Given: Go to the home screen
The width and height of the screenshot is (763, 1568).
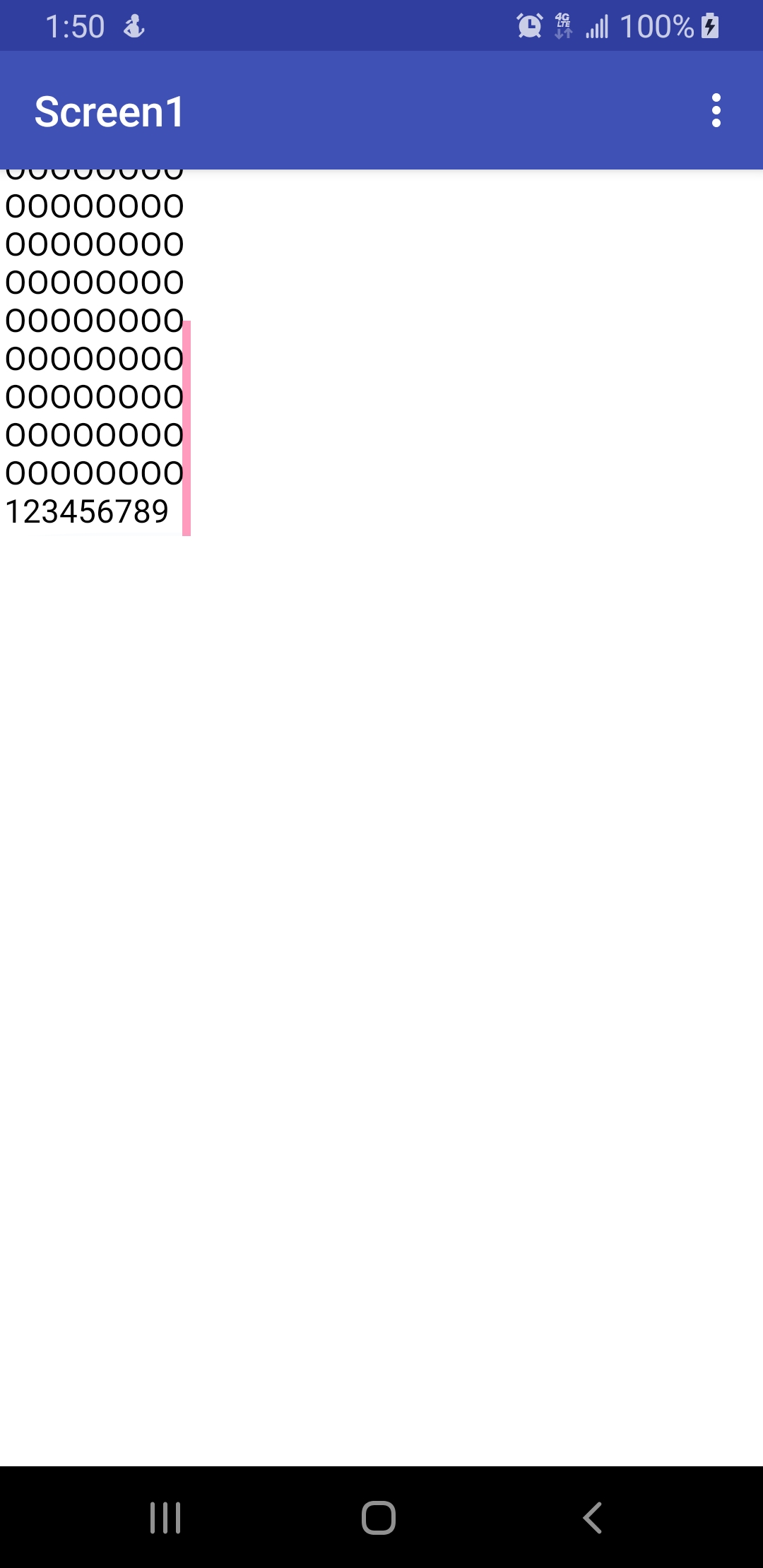Looking at the screenshot, I should click(379, 1517).
